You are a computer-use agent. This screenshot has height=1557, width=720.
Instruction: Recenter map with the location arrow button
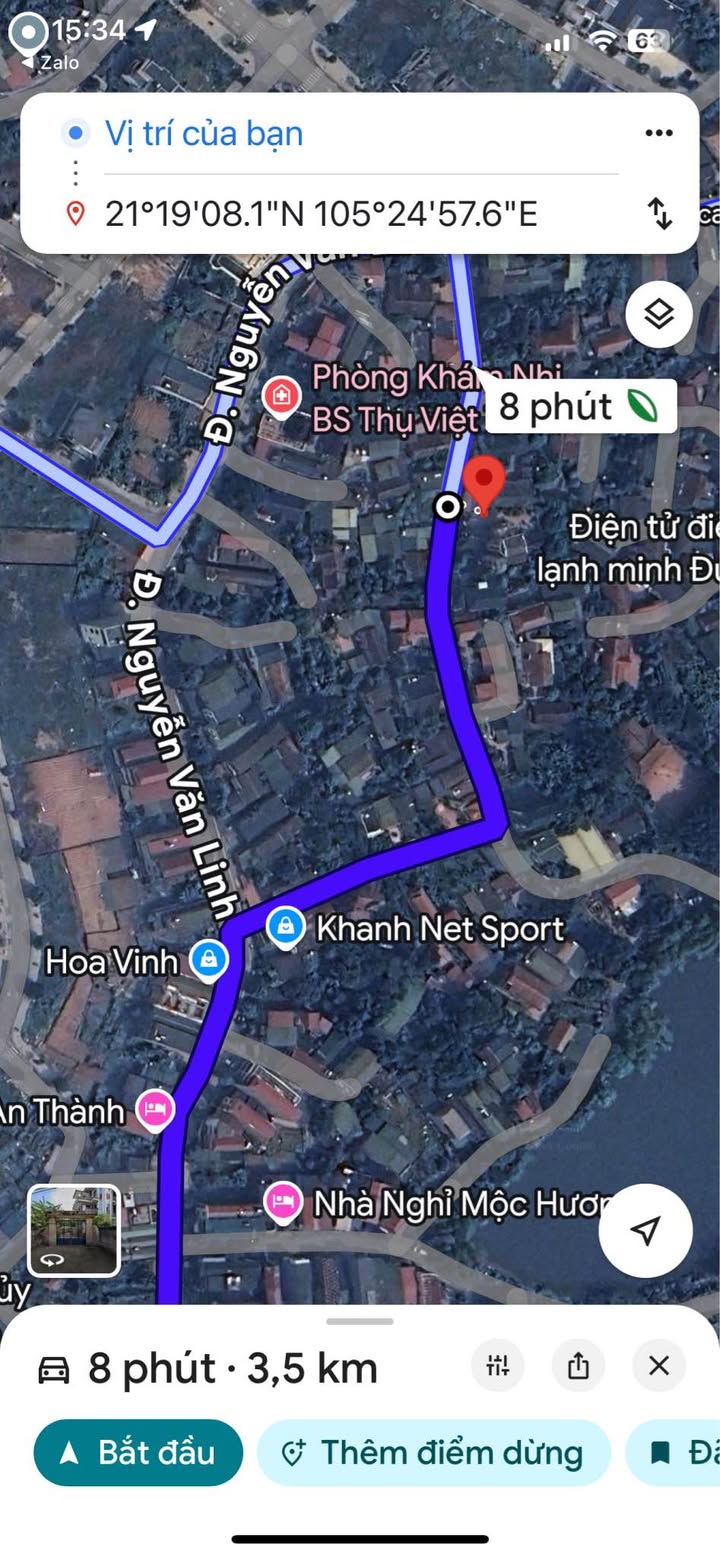tap(646, 1230)
